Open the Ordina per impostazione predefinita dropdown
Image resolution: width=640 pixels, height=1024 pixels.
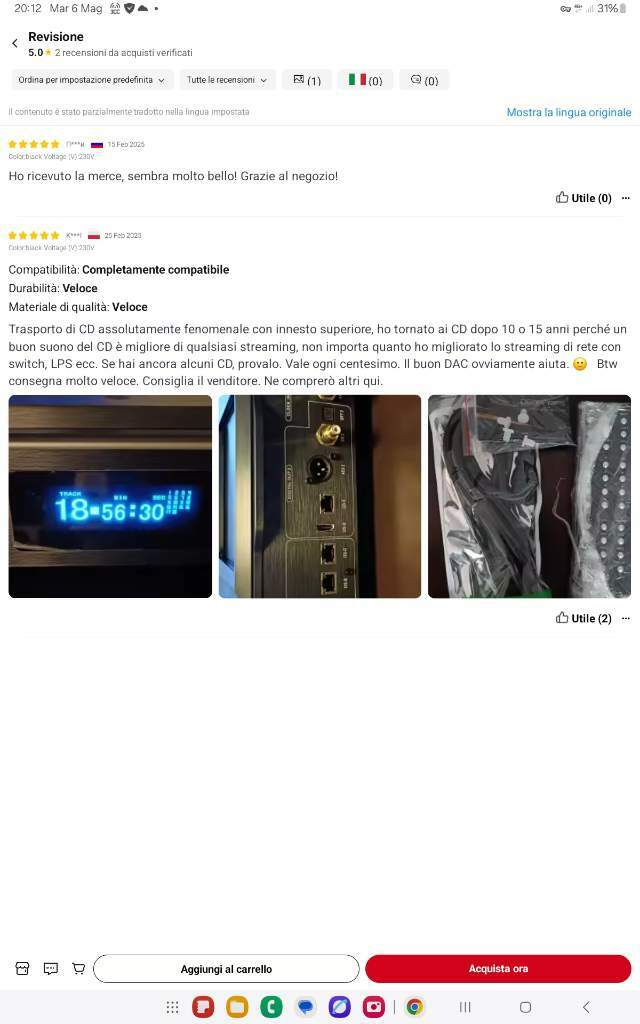click(x=92, y=80)
